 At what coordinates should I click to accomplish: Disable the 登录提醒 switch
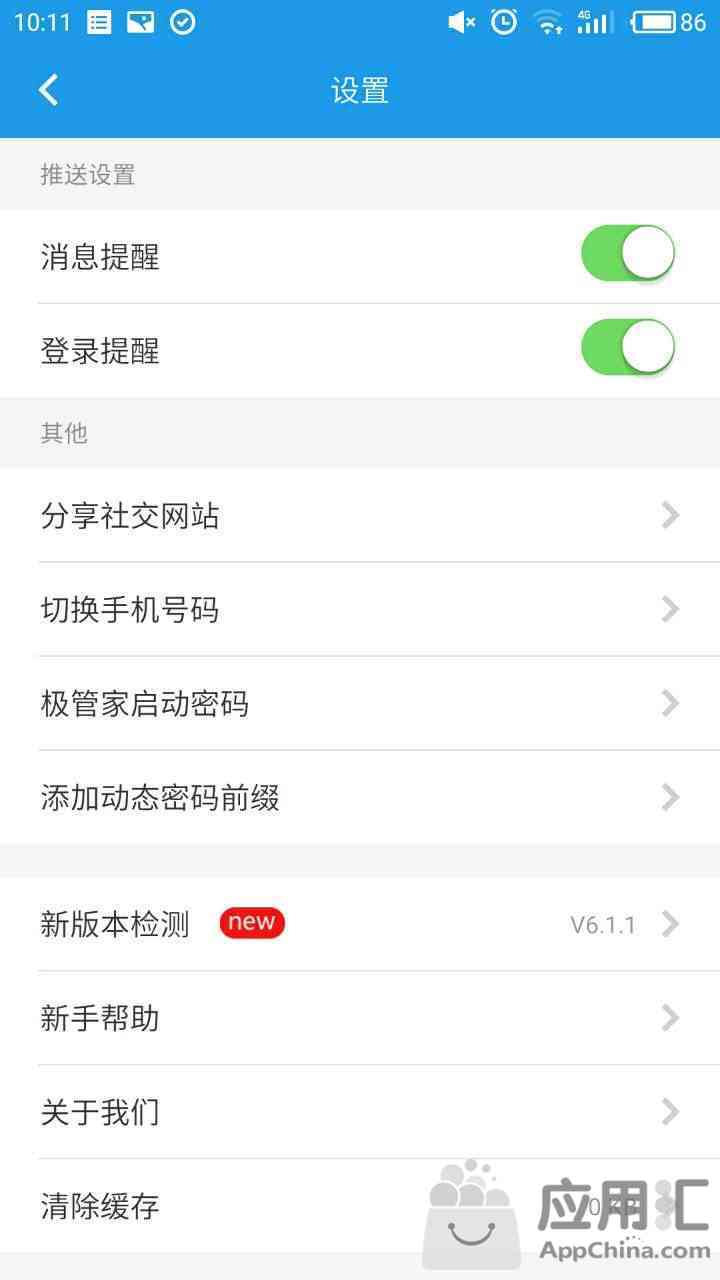click(628, 348)
